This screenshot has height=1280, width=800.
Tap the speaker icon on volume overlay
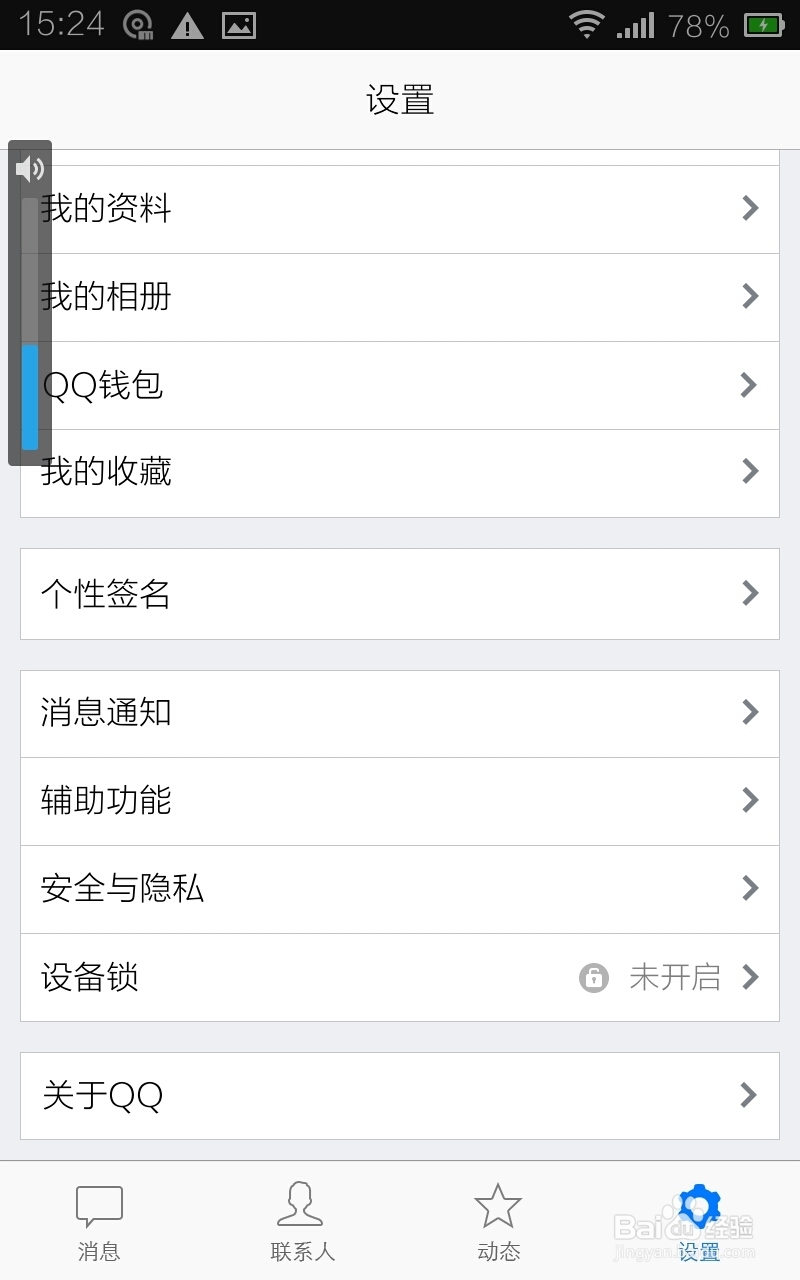[x=29, y=167]
